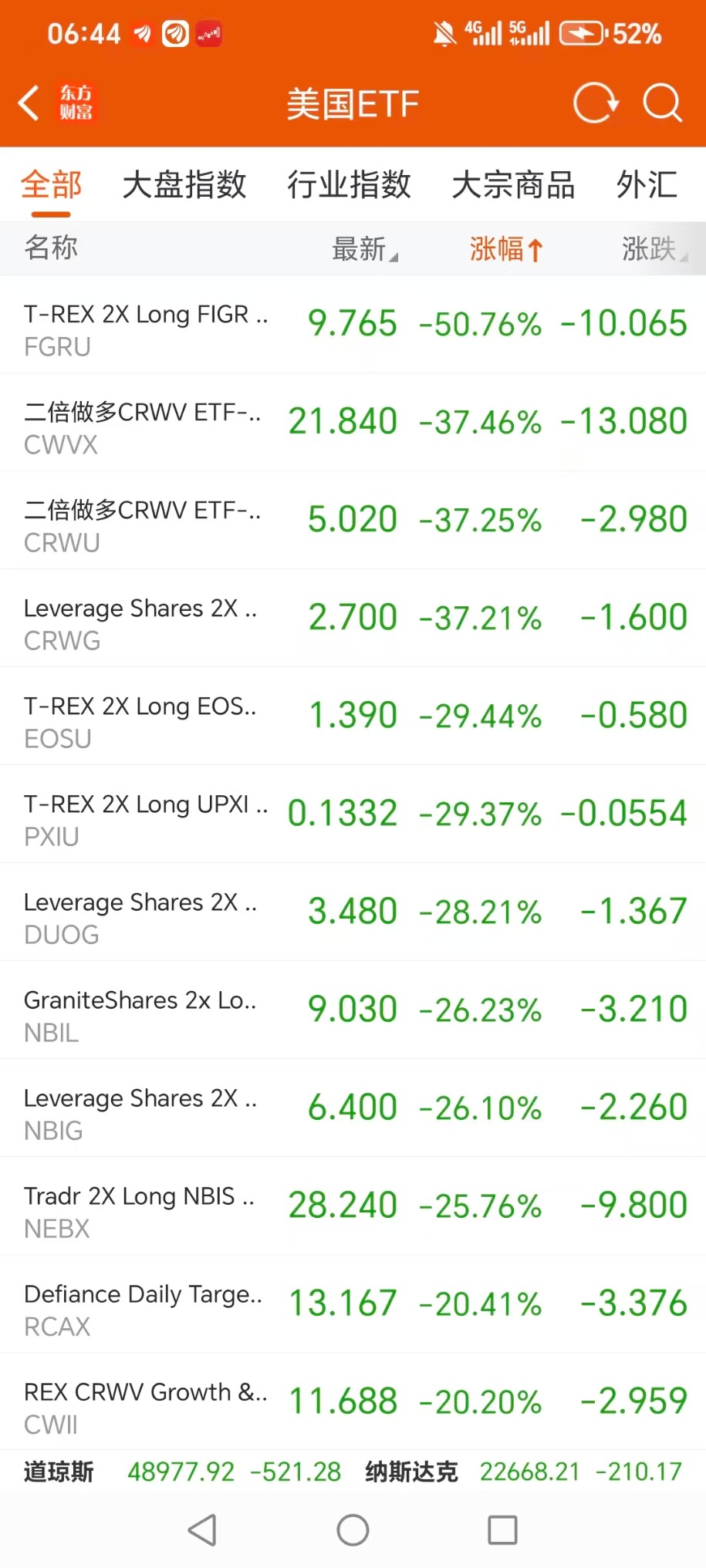Open the search magnifier icon
Viewport: 706px width, 1568px height.
coord(662,103)
